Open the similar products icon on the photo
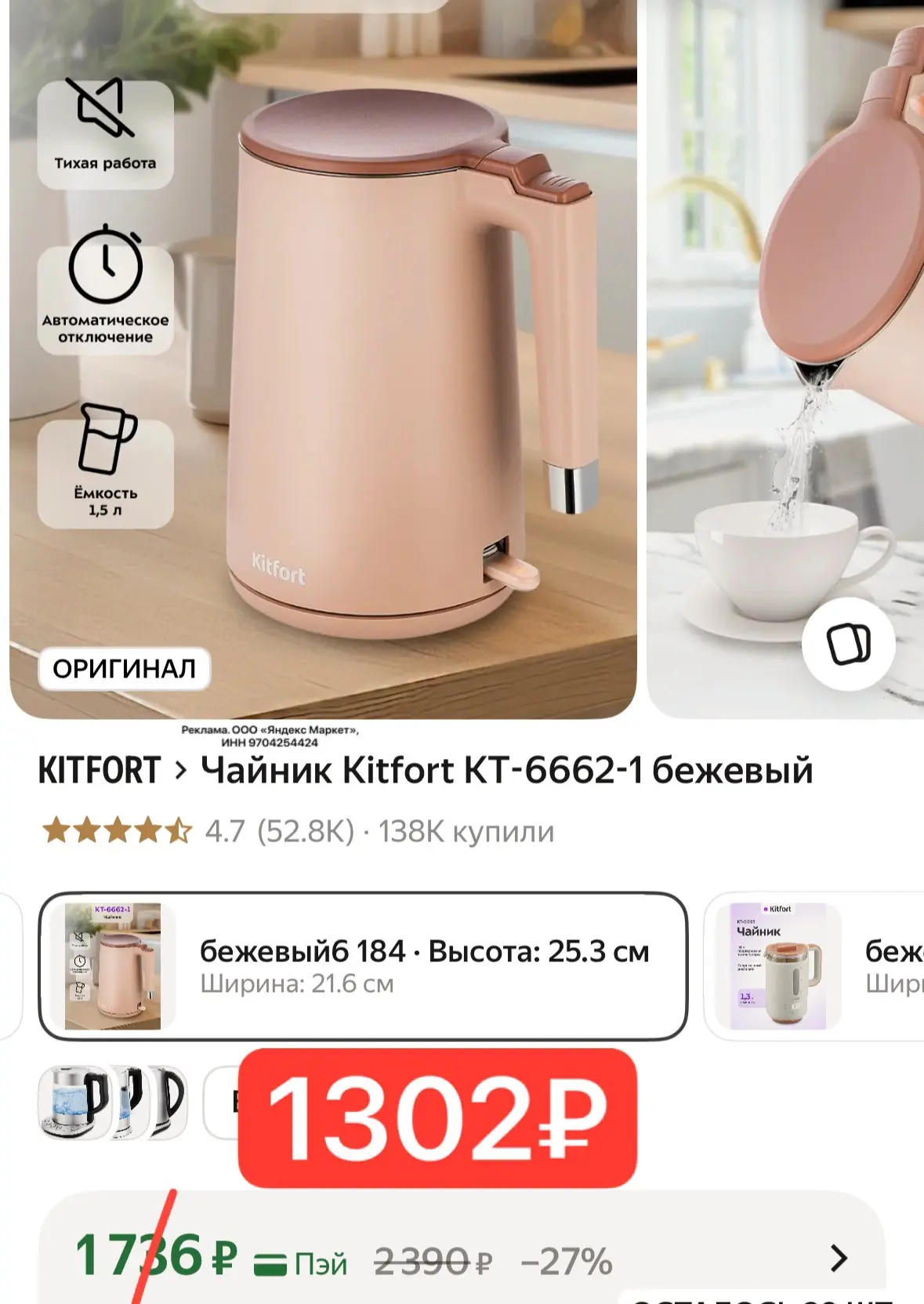 [x=849, y=645]
